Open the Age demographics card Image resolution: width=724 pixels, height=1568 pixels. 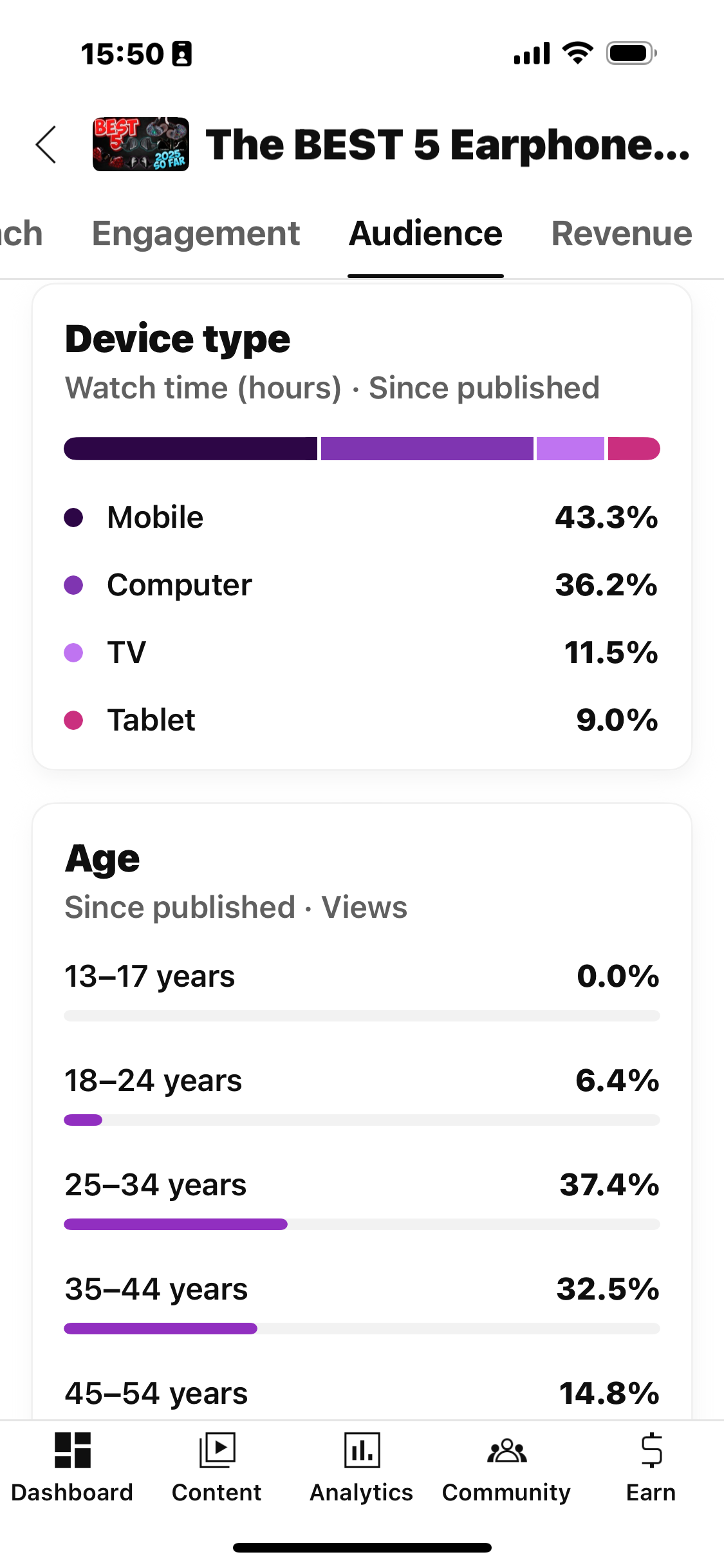click(362, 1112)
